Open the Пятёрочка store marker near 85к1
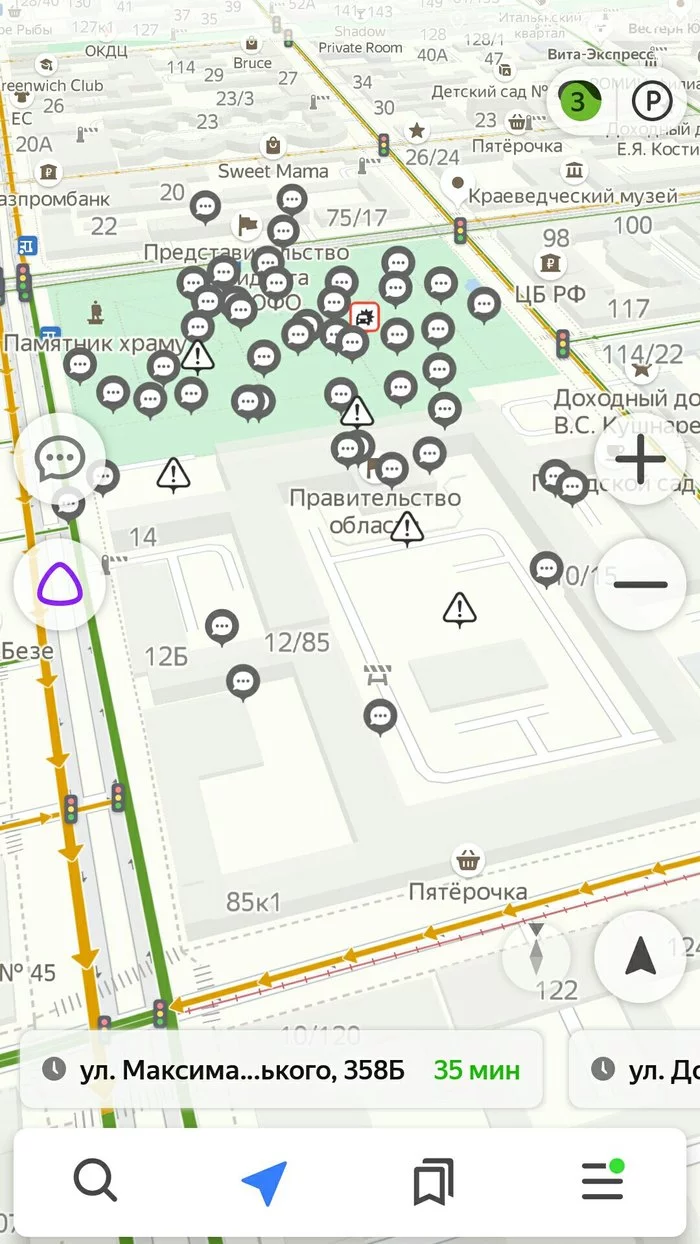Viewport: 700px width, 1244px height. click(467, 859)
